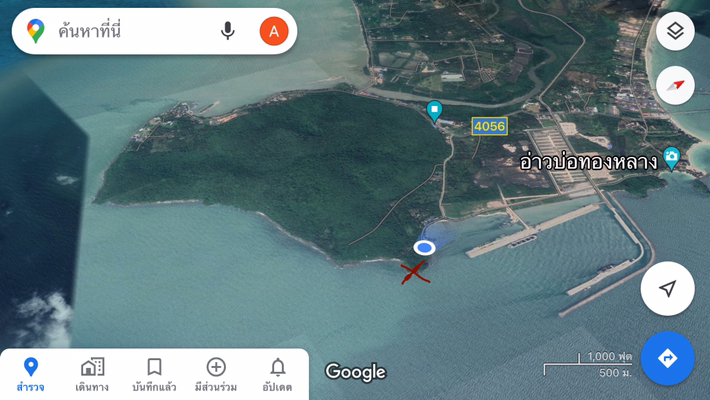The image size is (710, 400).
Task: Start voice search with the microphone
Action: click(x=228, y=32)
